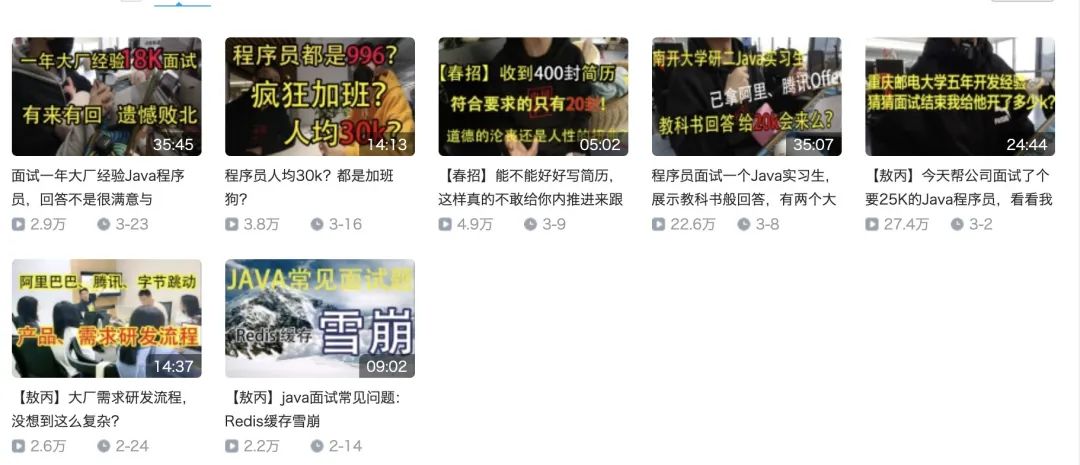1080x465 pixels.
Task: Tap the title 【敖丙】大厂需求研发流程
Action: [x=100, y=409]
